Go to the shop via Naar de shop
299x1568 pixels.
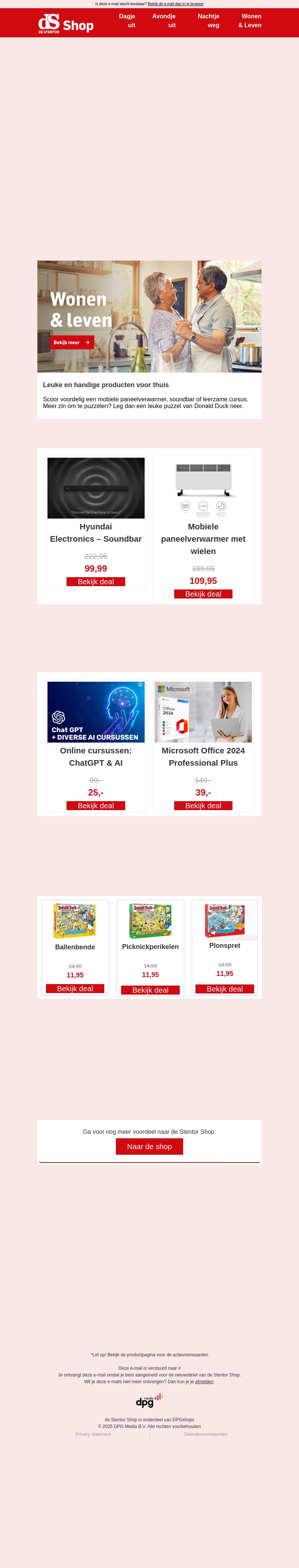tap(149, 1147)
